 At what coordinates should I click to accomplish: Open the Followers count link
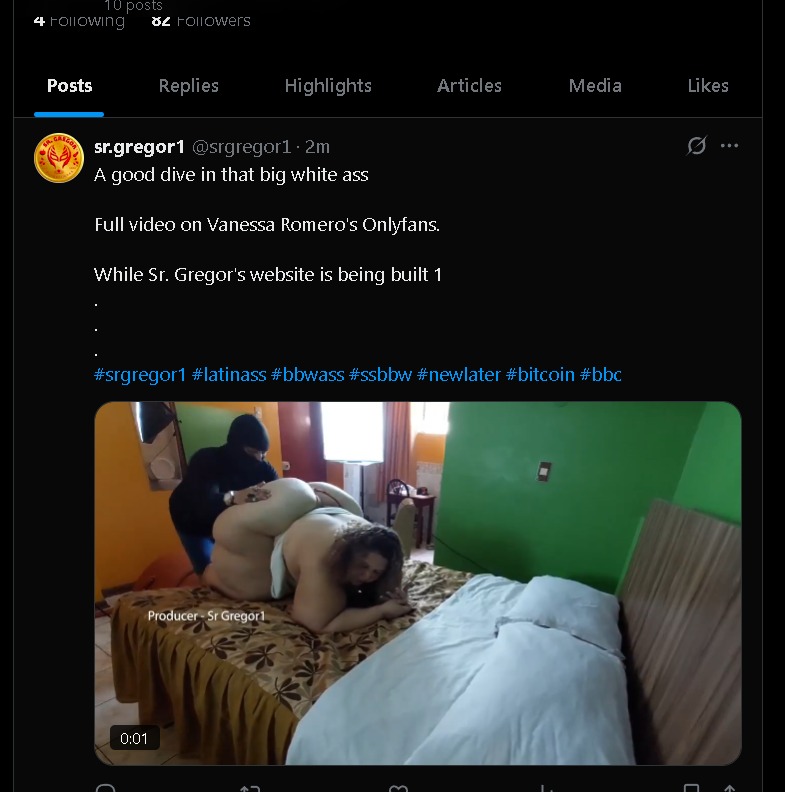(x=201, y=20)
